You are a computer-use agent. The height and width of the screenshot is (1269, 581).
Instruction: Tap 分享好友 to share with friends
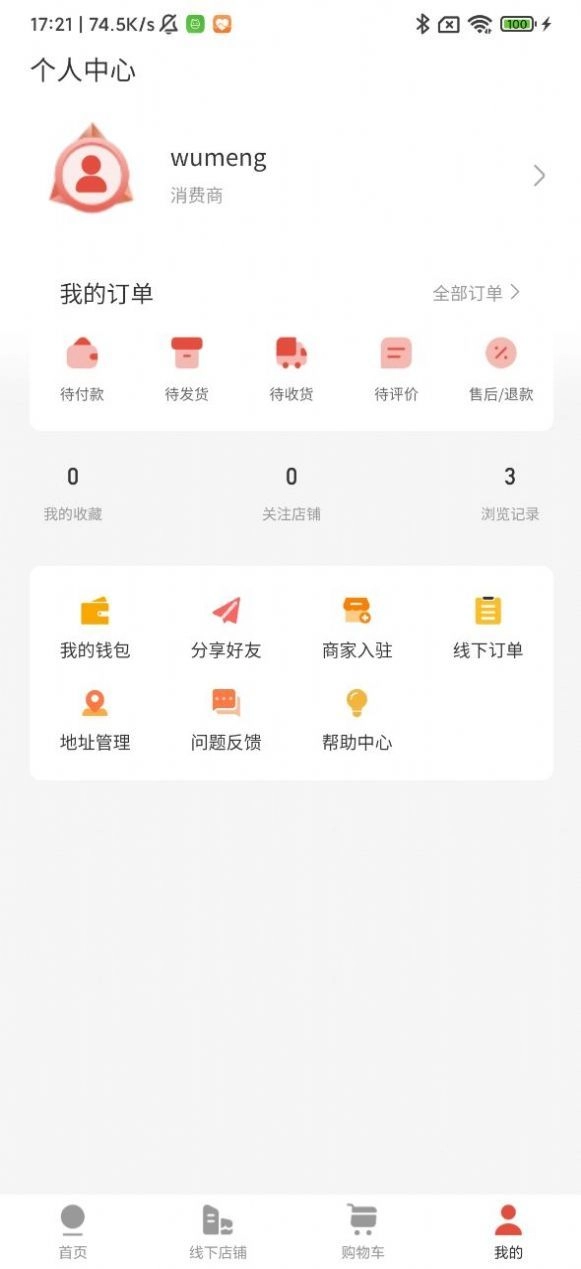[x=226, y=628]
